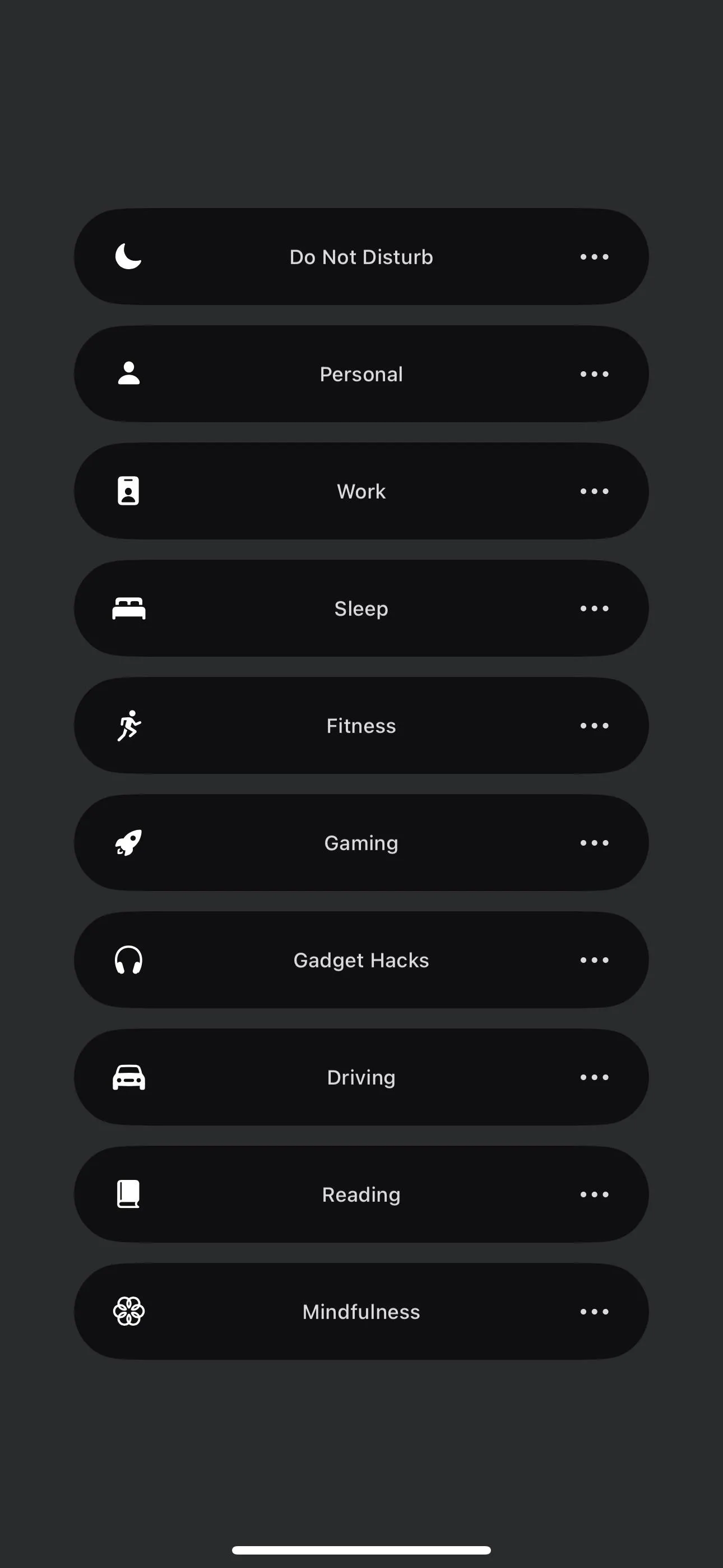
Task: Tap the ellipsis next to Fitness
Action: (x=594, y=726)
